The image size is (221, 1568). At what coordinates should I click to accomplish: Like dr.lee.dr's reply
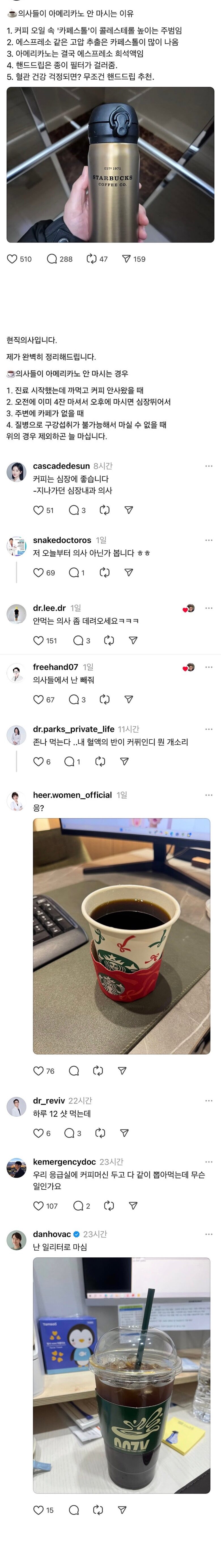pyautogui.click(x=38, y=640)
